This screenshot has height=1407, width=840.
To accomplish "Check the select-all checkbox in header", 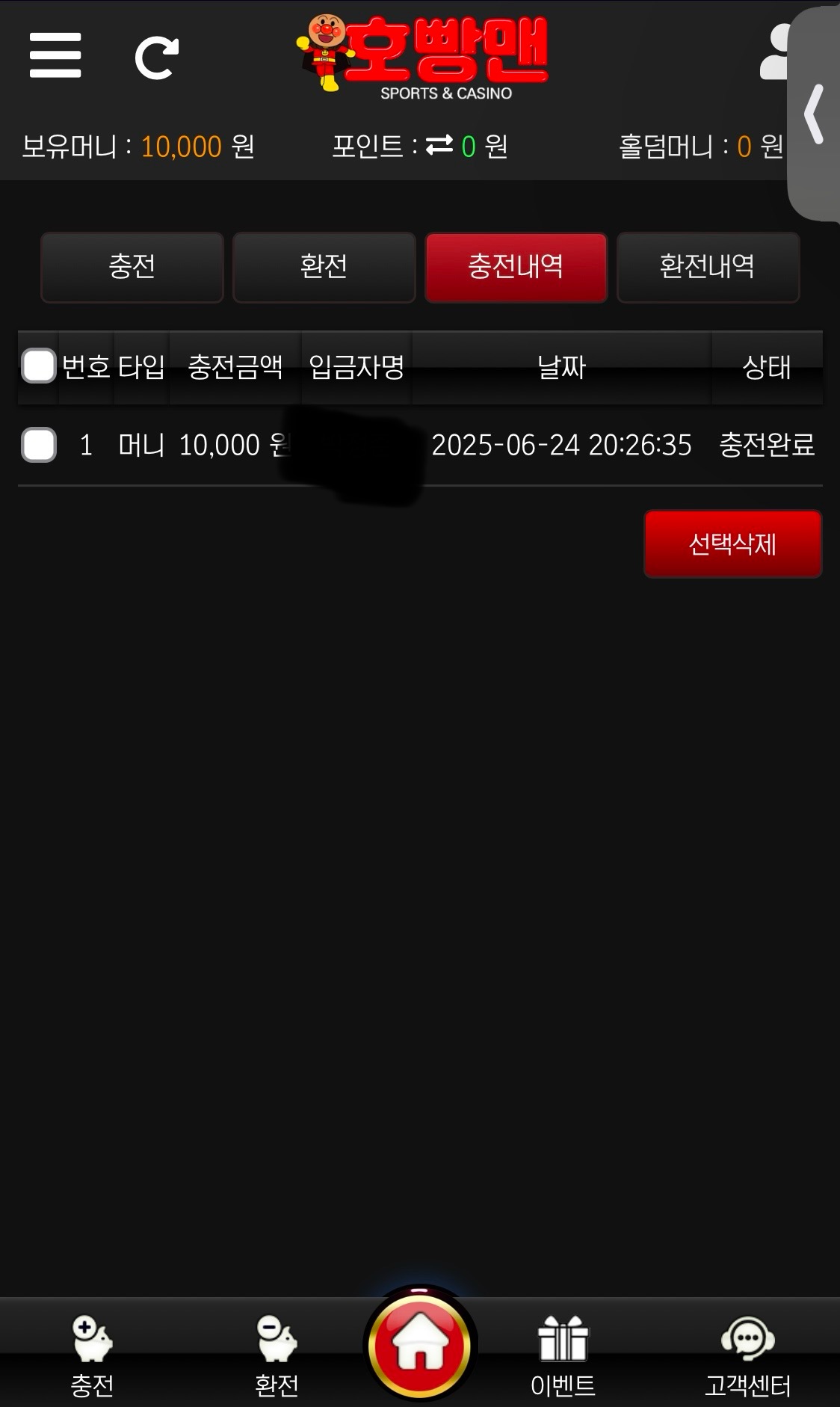I will (39, 366).
